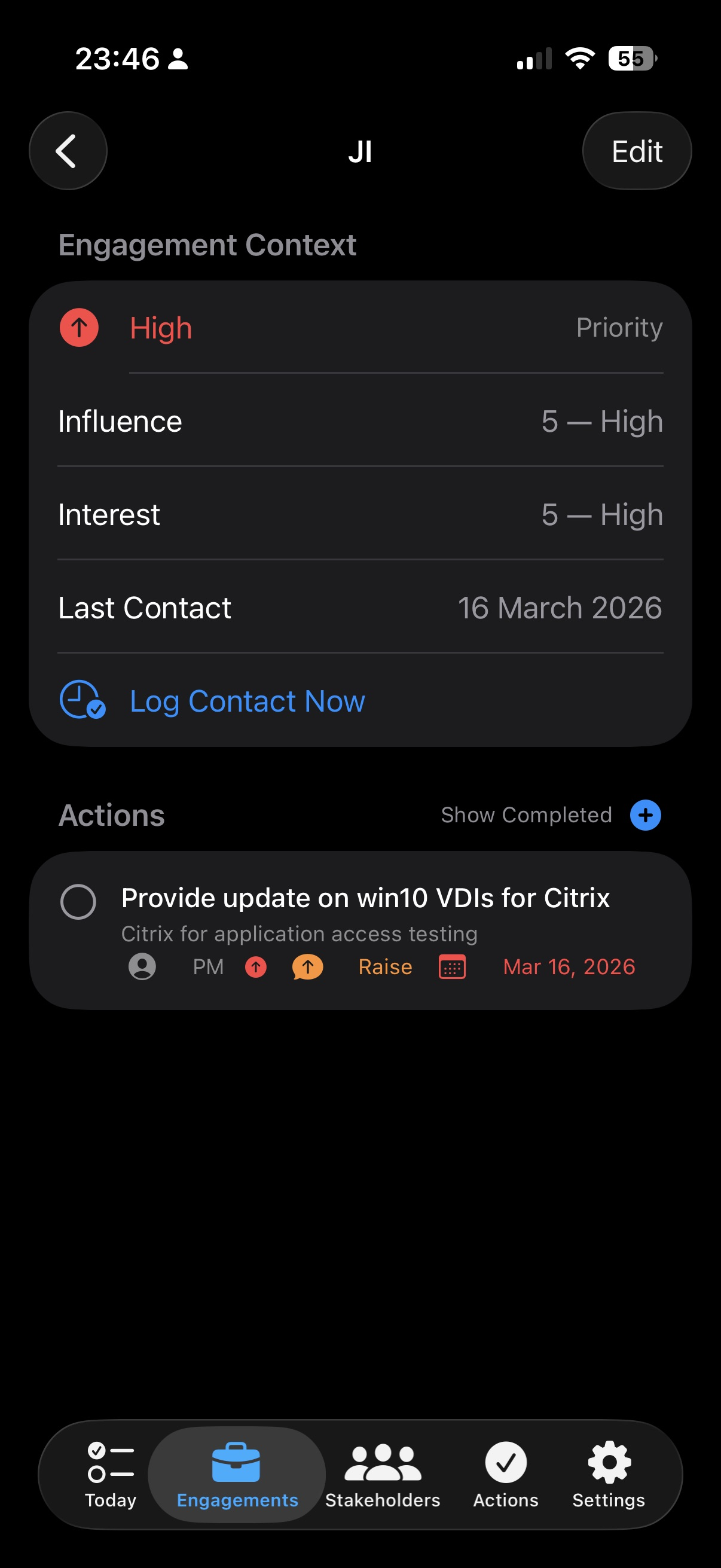Select the Engagements tab
Image resolution: width=721 pixels, height=1568 pixels.
[237, 1474]
